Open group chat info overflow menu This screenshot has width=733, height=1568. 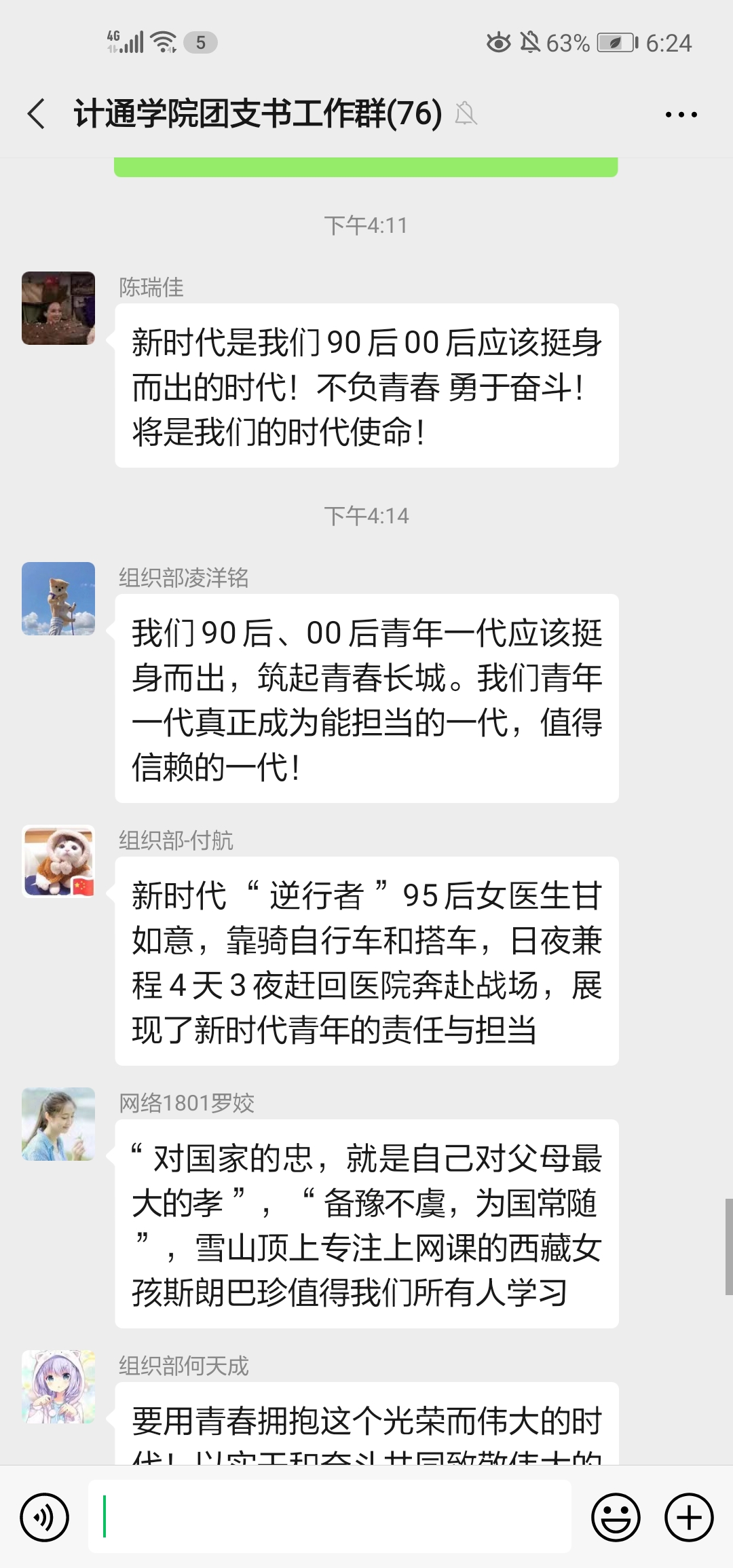click(681, 114)
